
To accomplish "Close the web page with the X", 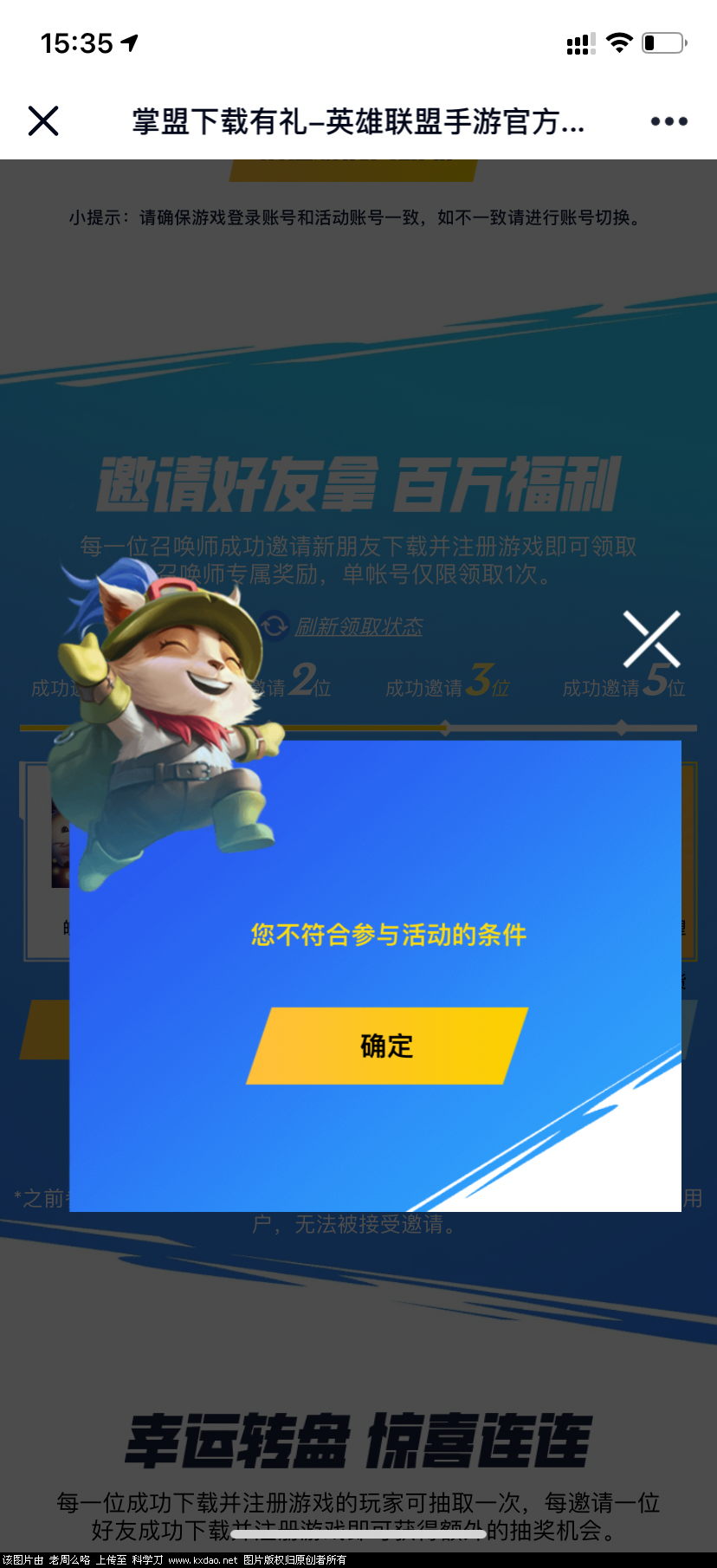I will click(43, 121).
